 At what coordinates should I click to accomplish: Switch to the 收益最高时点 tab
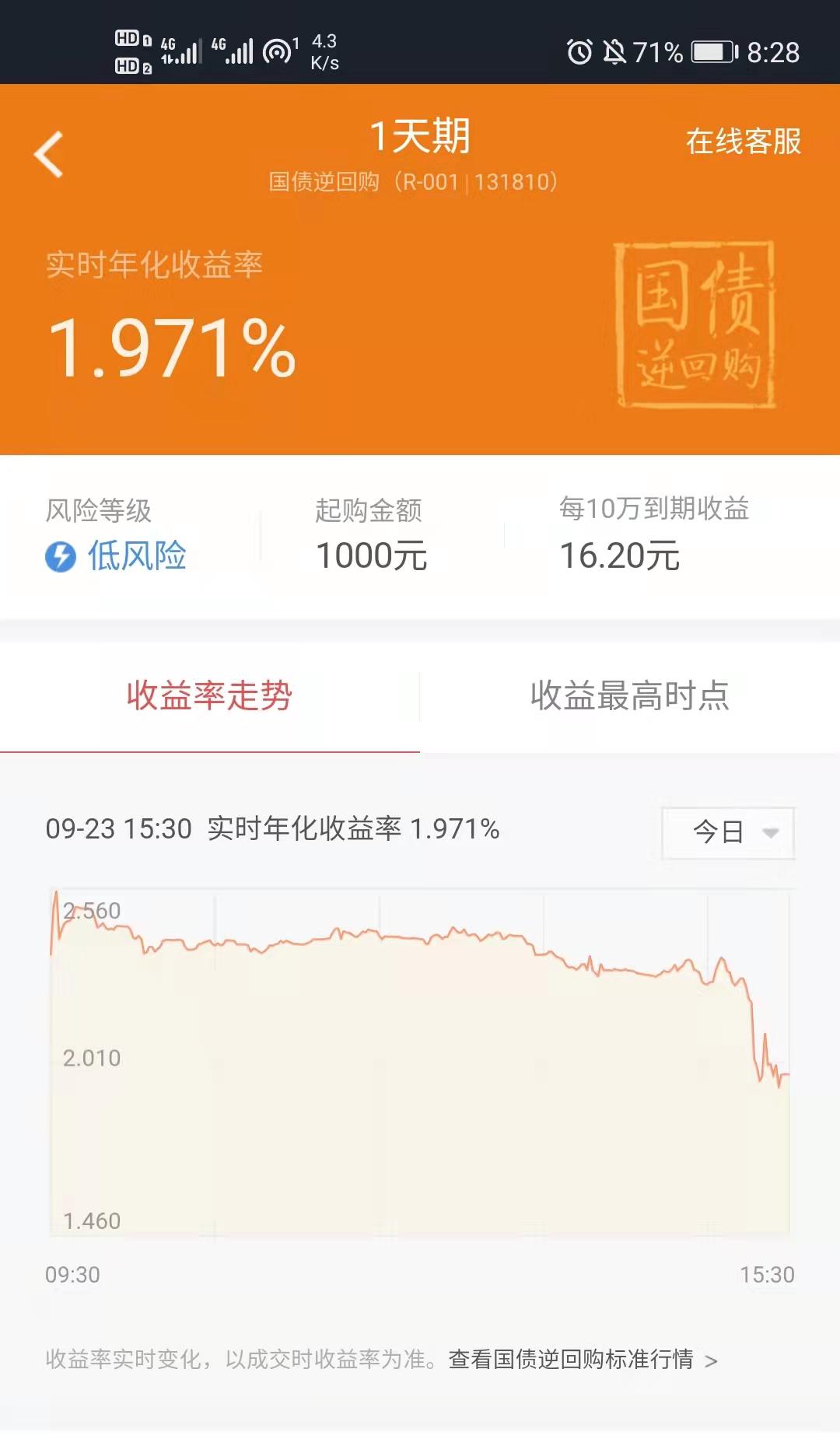pos(629,695)
